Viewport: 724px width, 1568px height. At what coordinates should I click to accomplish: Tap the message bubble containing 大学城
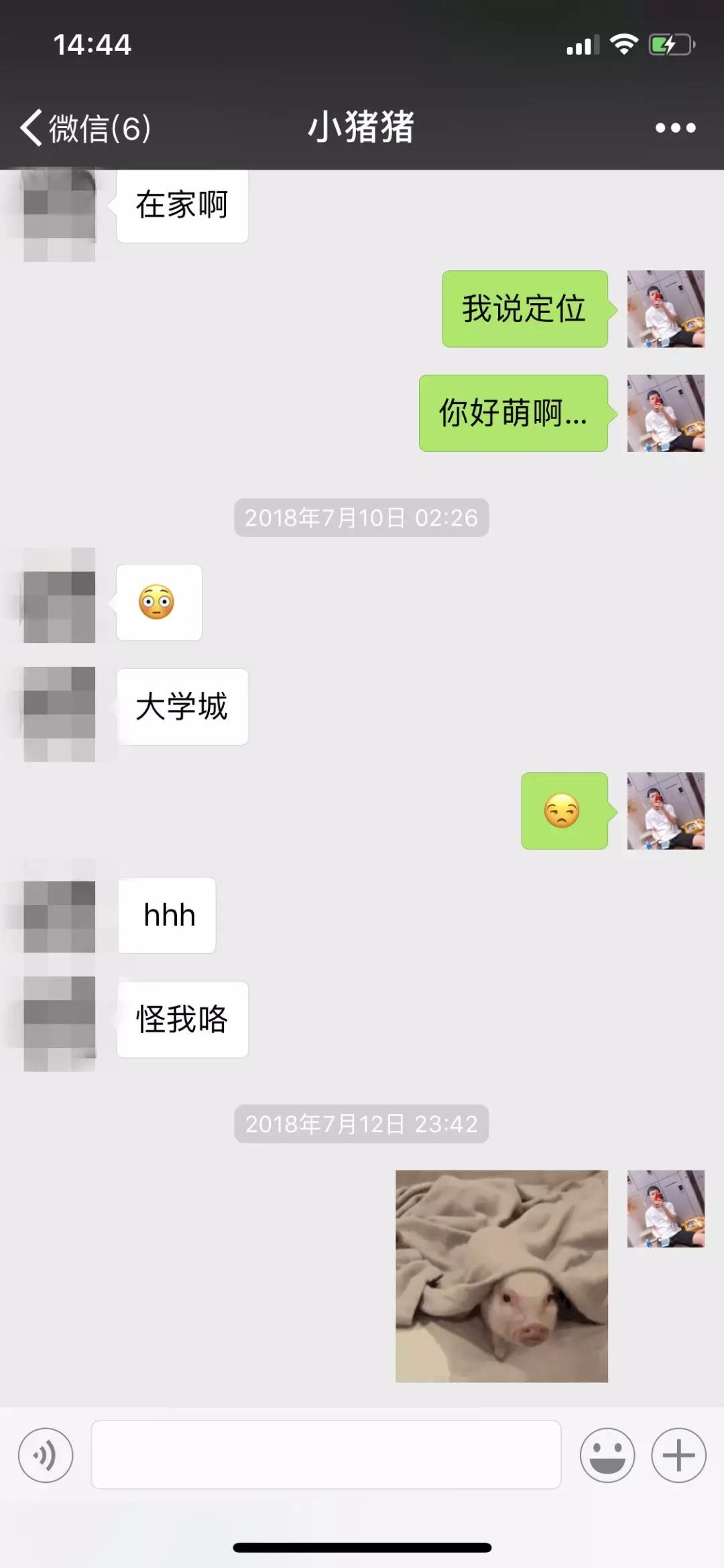coord(182,706)
